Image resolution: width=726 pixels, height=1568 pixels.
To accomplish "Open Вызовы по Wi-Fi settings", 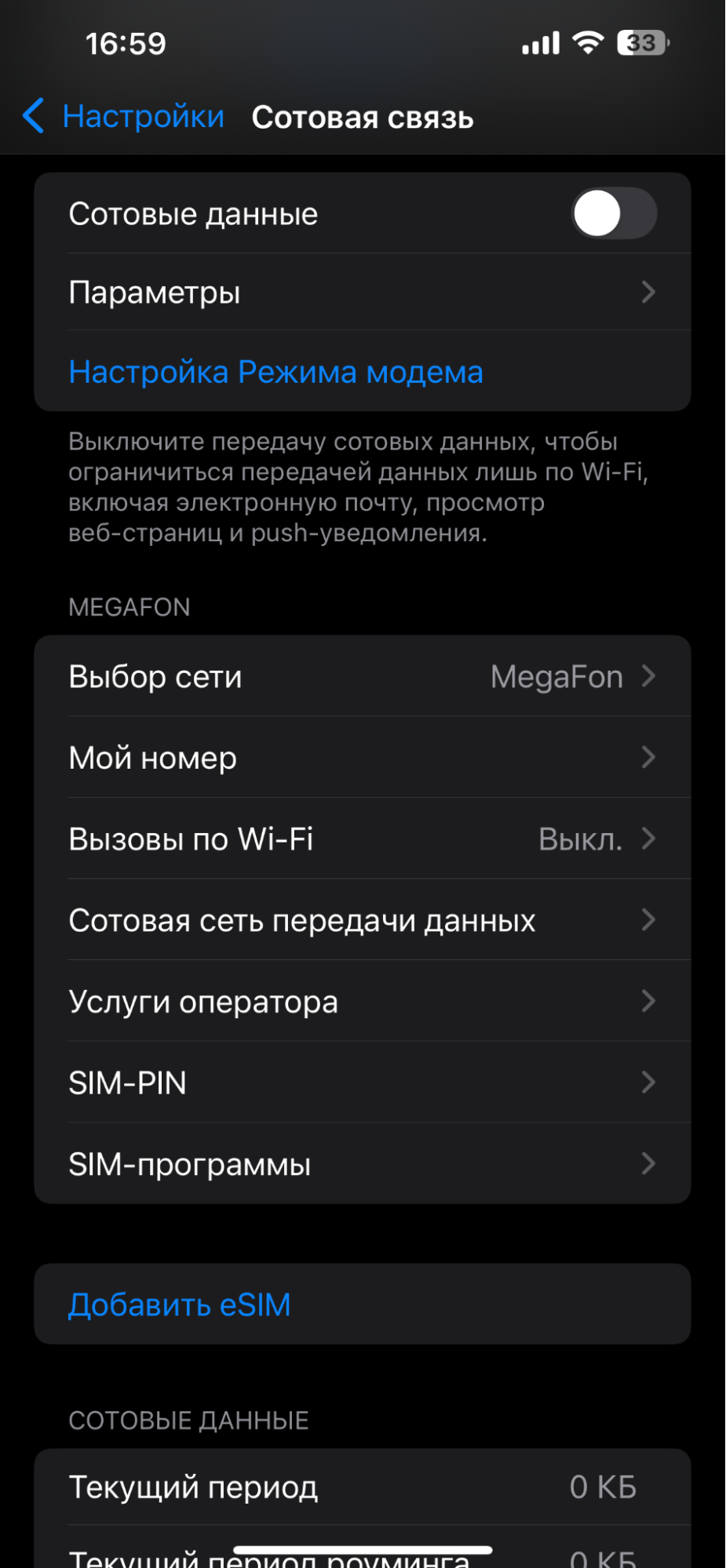I will click(362, 839).
